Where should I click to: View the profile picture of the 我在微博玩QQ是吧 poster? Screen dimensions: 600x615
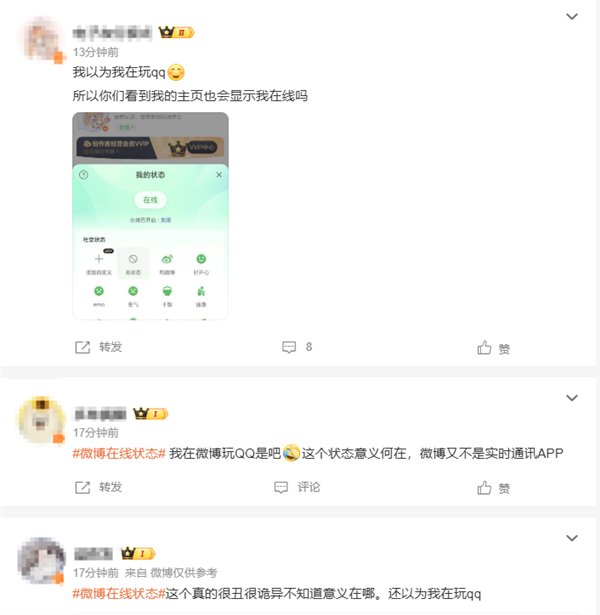[x=41, y=420]
